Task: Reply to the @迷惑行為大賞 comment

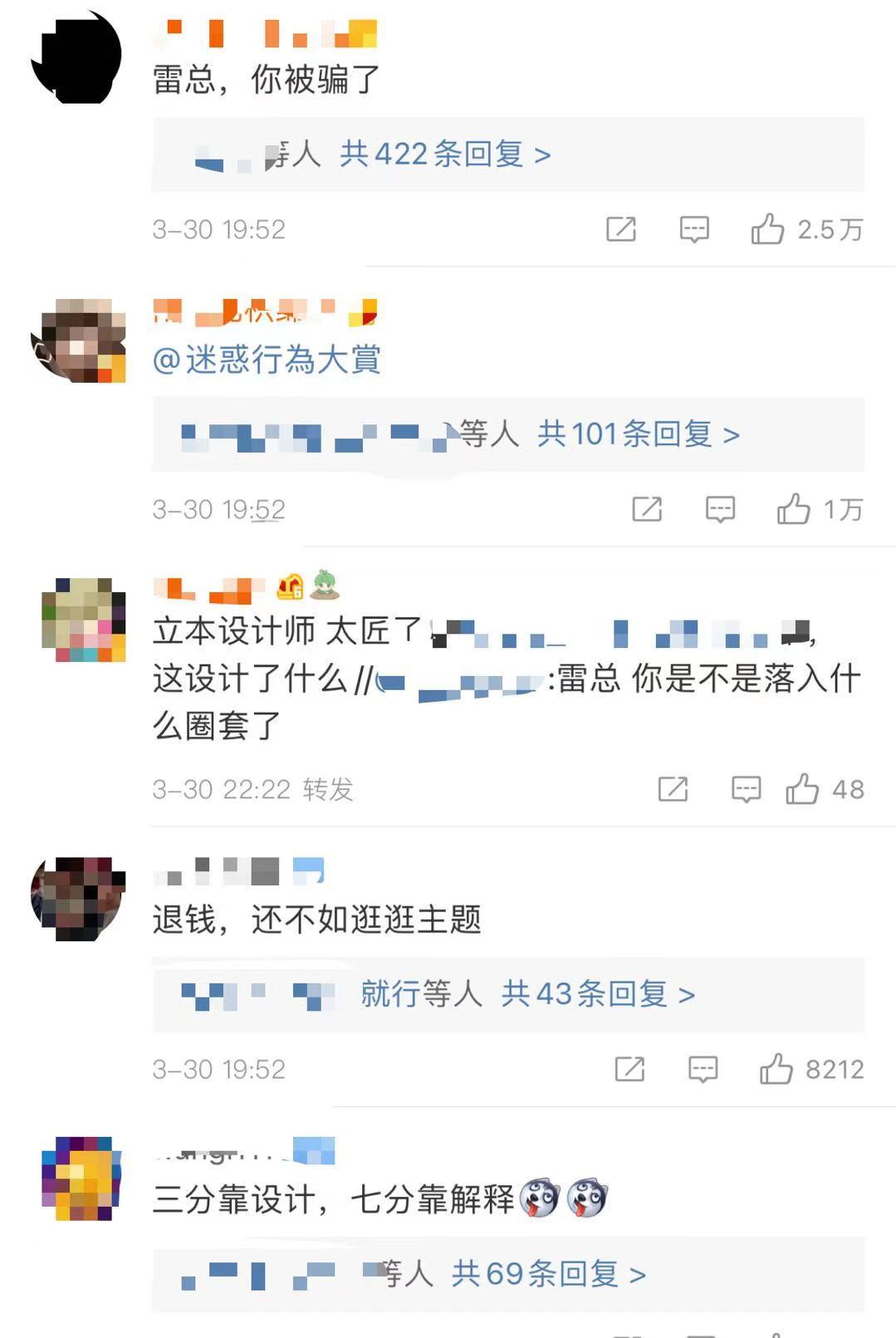Action: 720,508
